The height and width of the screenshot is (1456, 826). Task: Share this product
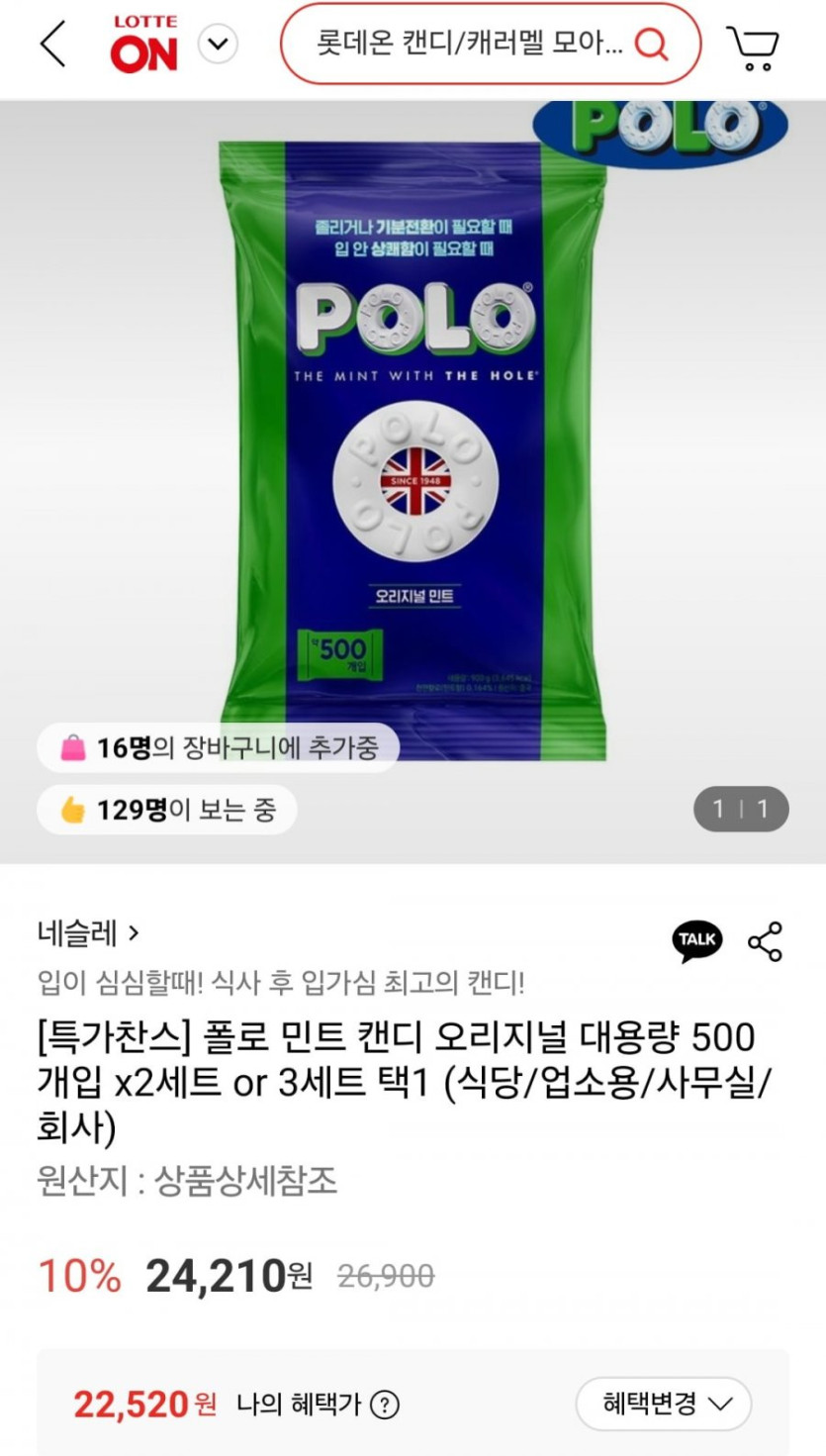click(765, 941)
